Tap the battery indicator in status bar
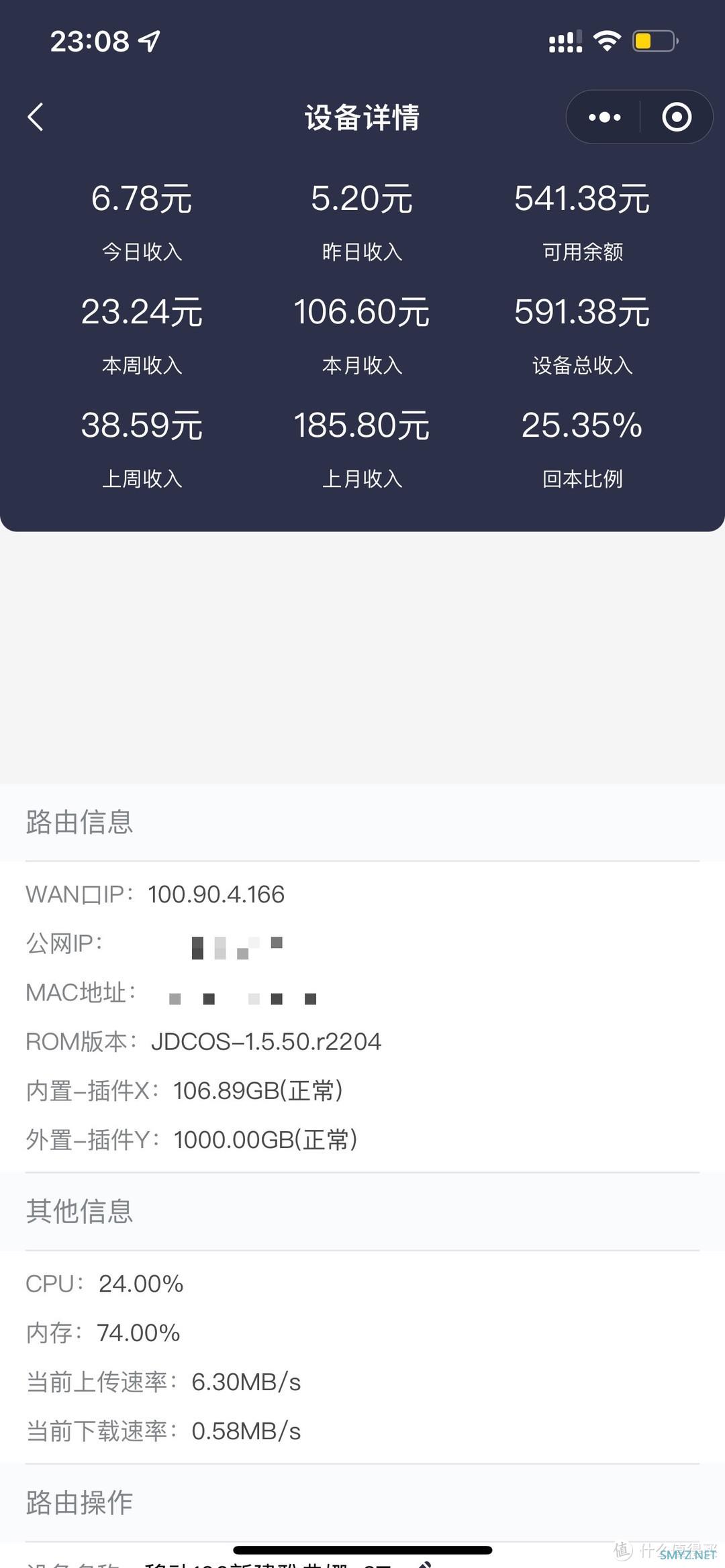This screenshot has width=725, height=1568. pyautogui.click(x=650, y=40)
